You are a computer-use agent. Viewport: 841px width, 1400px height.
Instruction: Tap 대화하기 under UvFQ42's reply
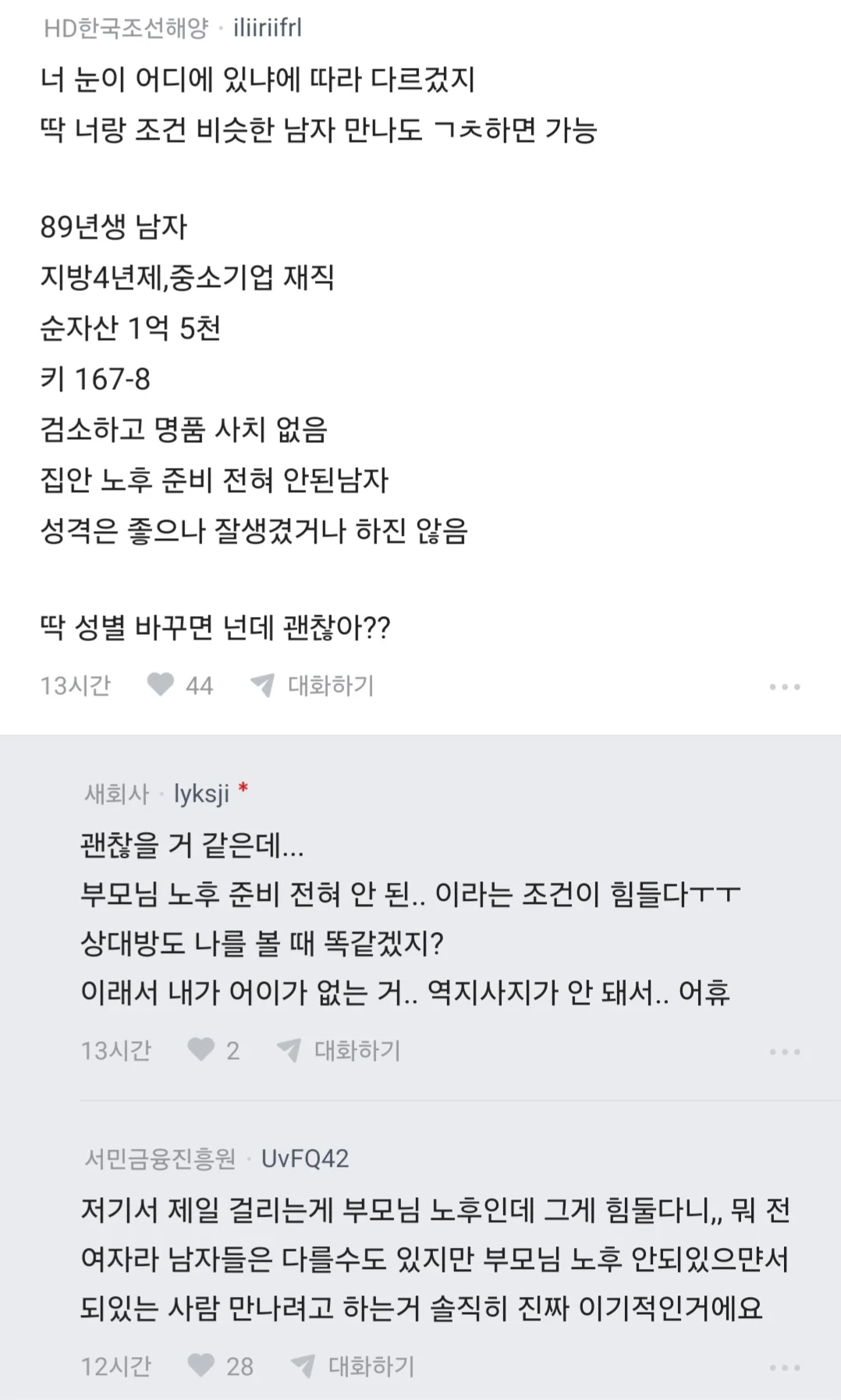point(354,1365)
